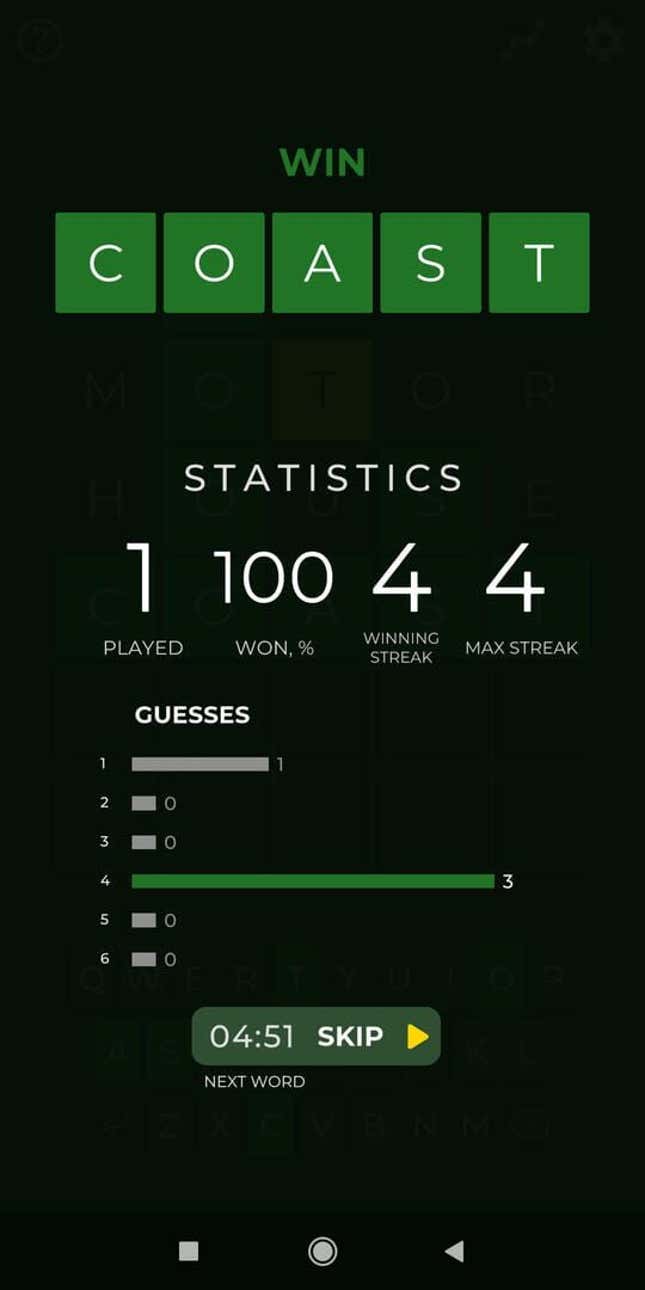The width and height of the screenshot is (645, 1290).
Task: Go back using the system back button
Action: 454,1251
